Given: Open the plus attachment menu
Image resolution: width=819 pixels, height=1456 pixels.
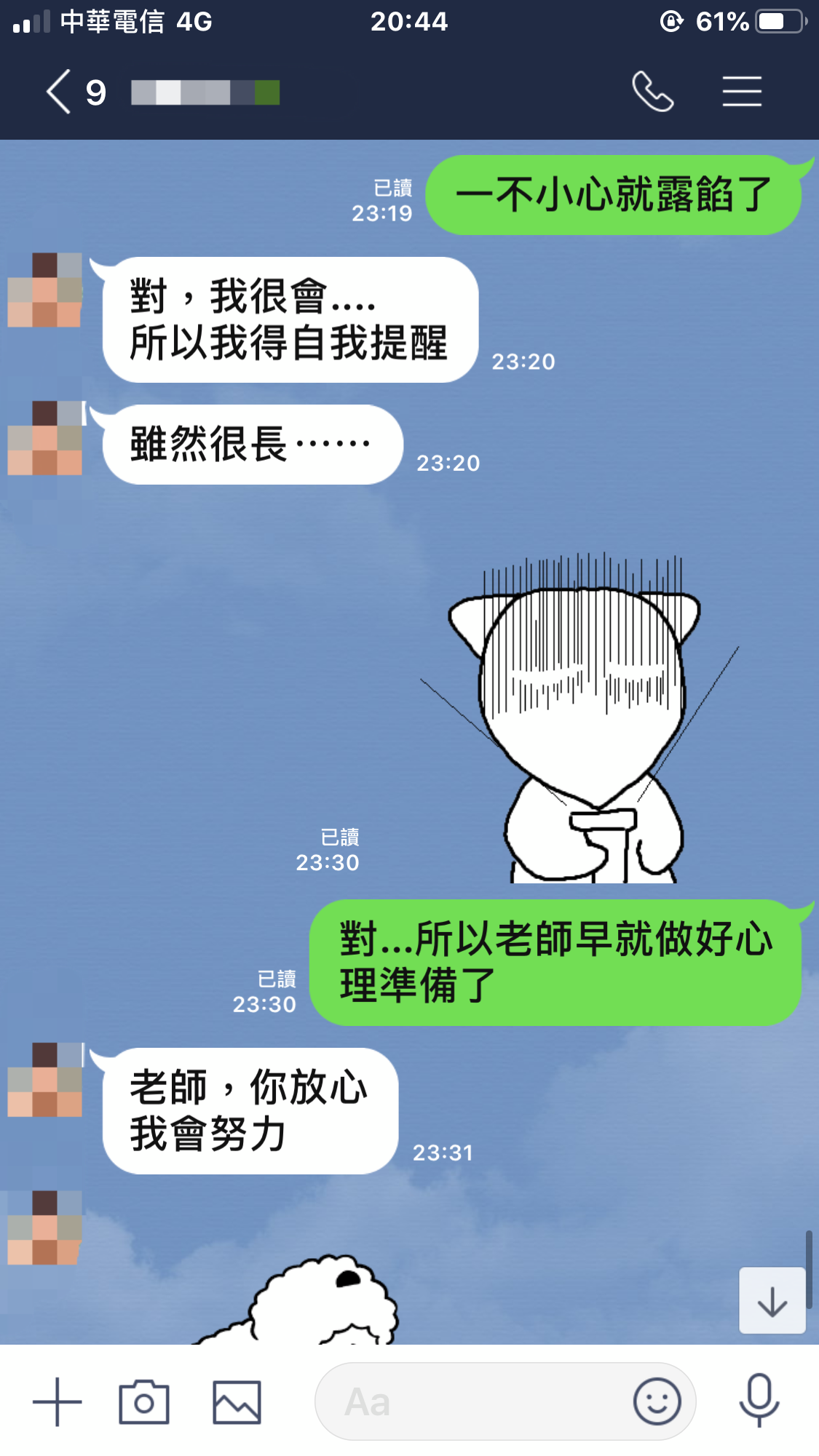Looking at the screenshot, I should point(57,1401).
